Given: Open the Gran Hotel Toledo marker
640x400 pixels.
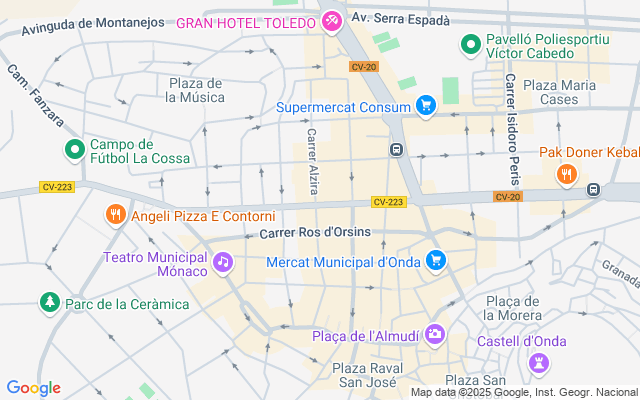Looking at the screenshot, I should (x=332, y=19).
